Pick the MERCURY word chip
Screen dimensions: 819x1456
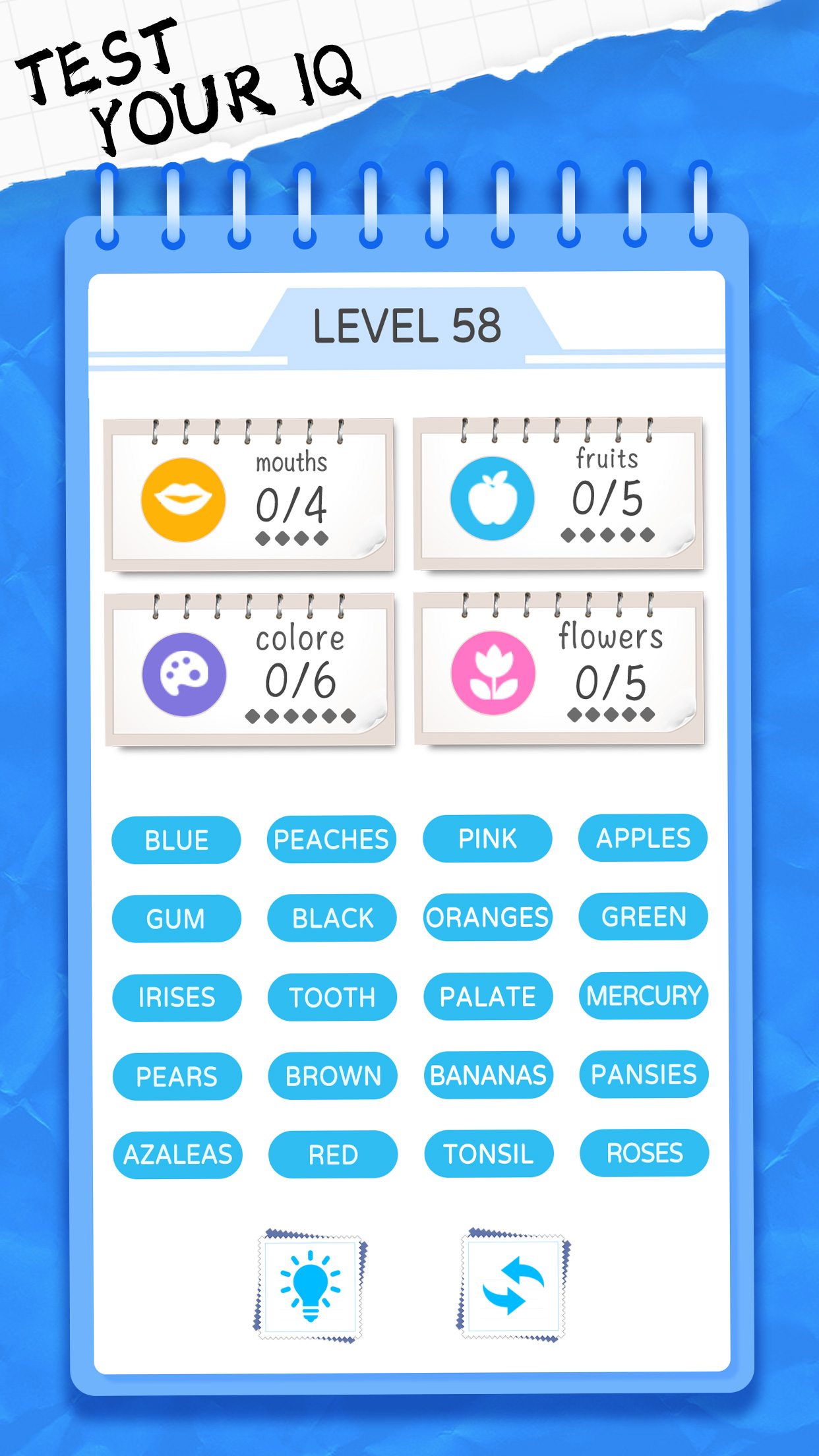coord(644,995)
